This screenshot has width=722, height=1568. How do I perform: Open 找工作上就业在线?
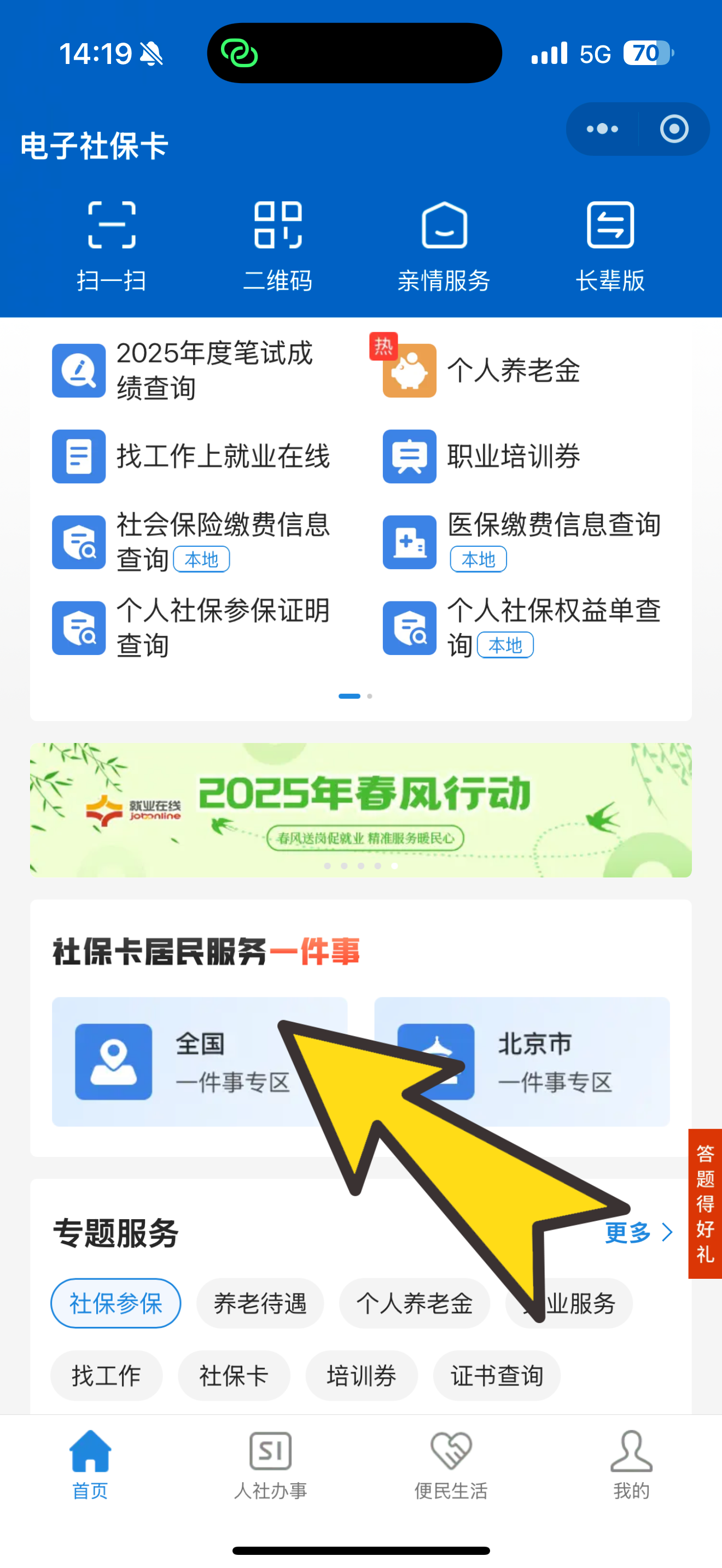click(195, 457)
